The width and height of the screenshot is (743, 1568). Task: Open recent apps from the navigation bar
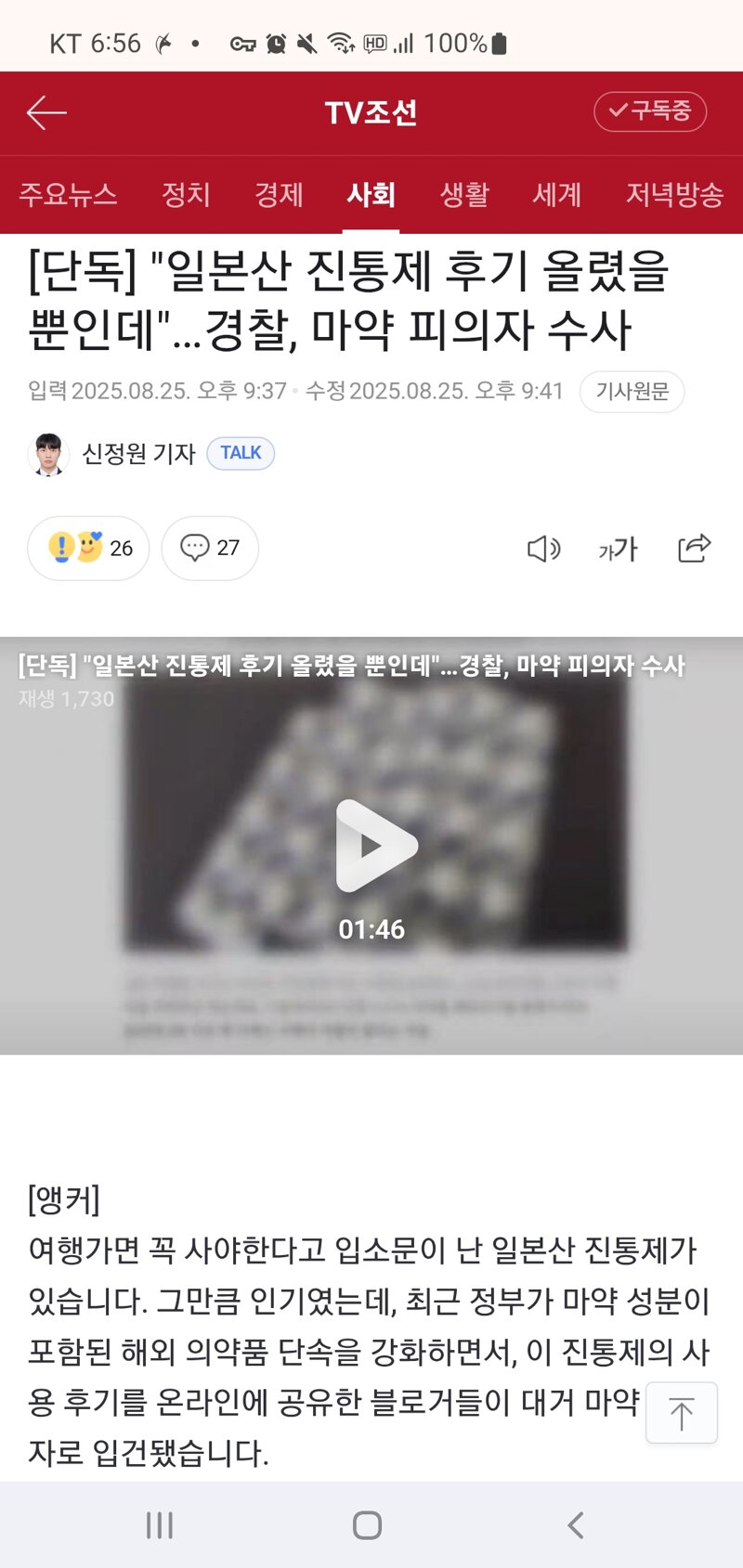tap(160, 1525)
